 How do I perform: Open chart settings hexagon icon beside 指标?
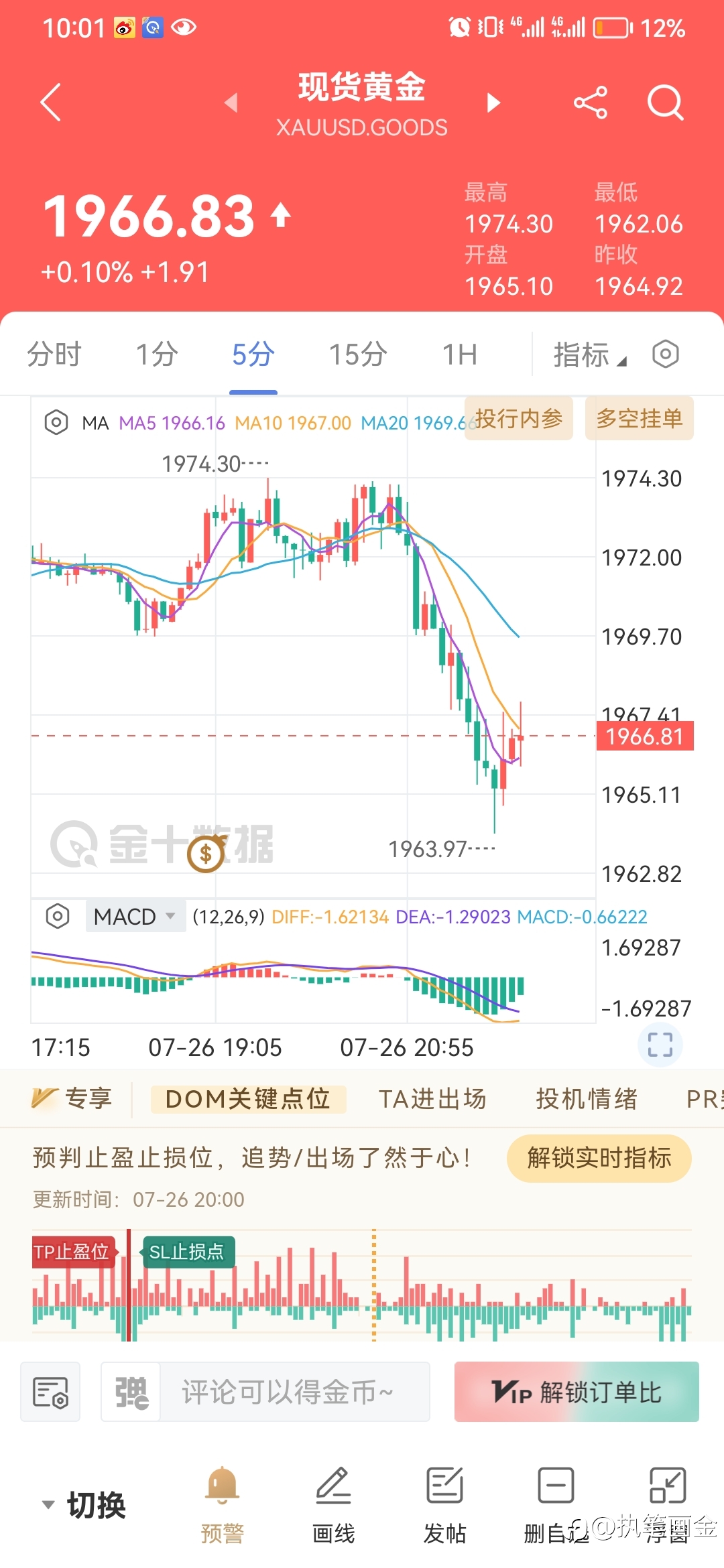(x=666, y=354)
